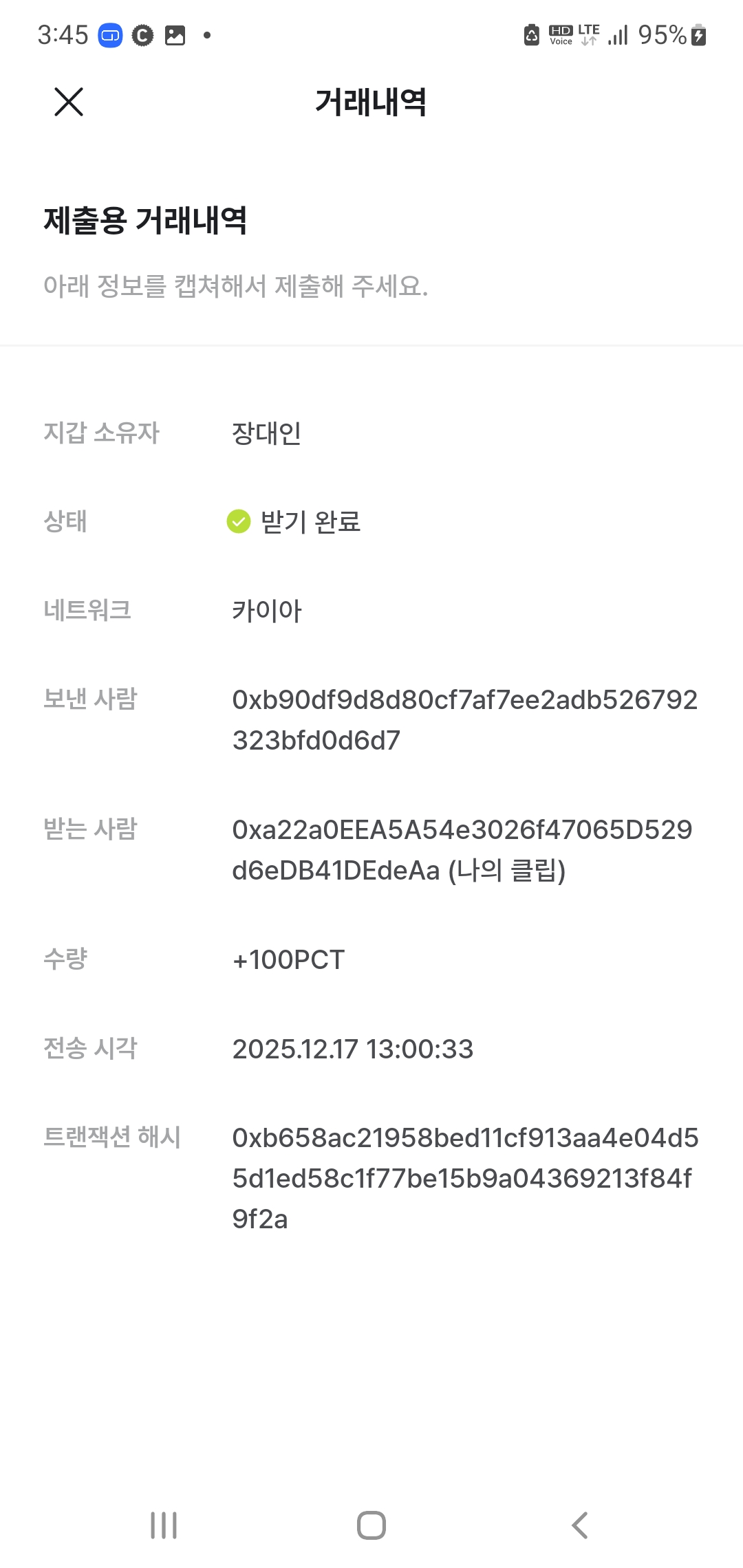Go back with the system back button
This screenshot has height=1568, width=743.
(580, 1525)
